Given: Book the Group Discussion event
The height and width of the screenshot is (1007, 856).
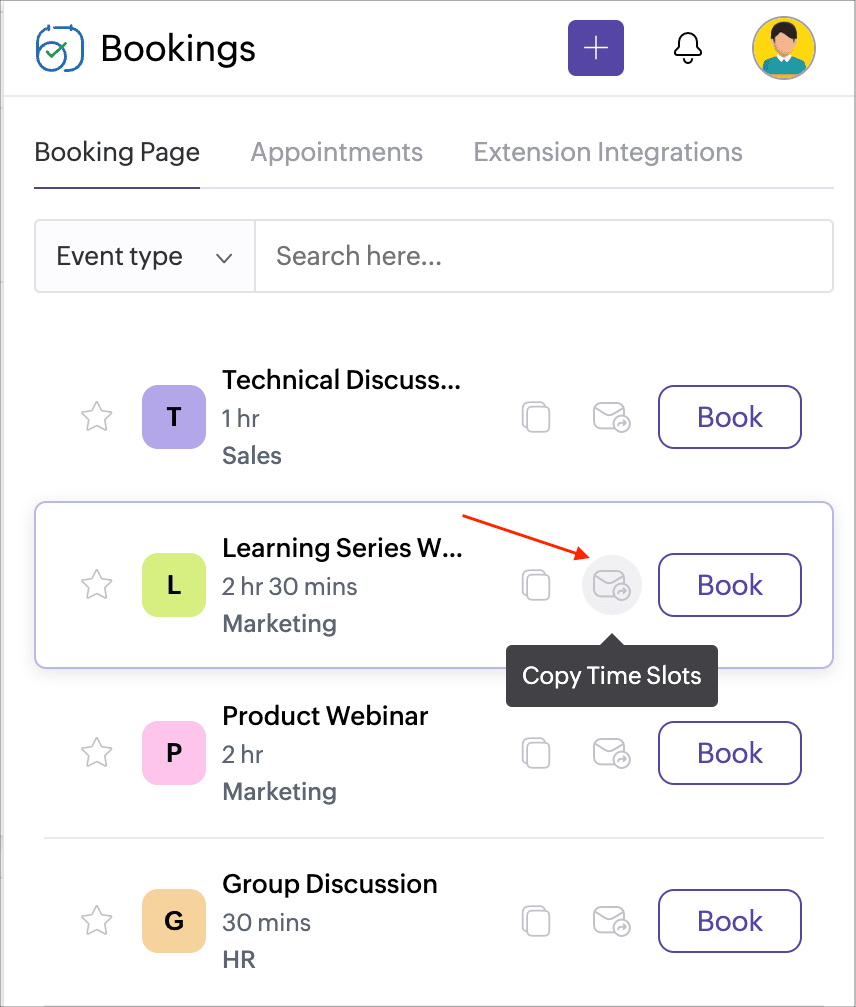Looking at the screenshot, I should tap(729, 921).
